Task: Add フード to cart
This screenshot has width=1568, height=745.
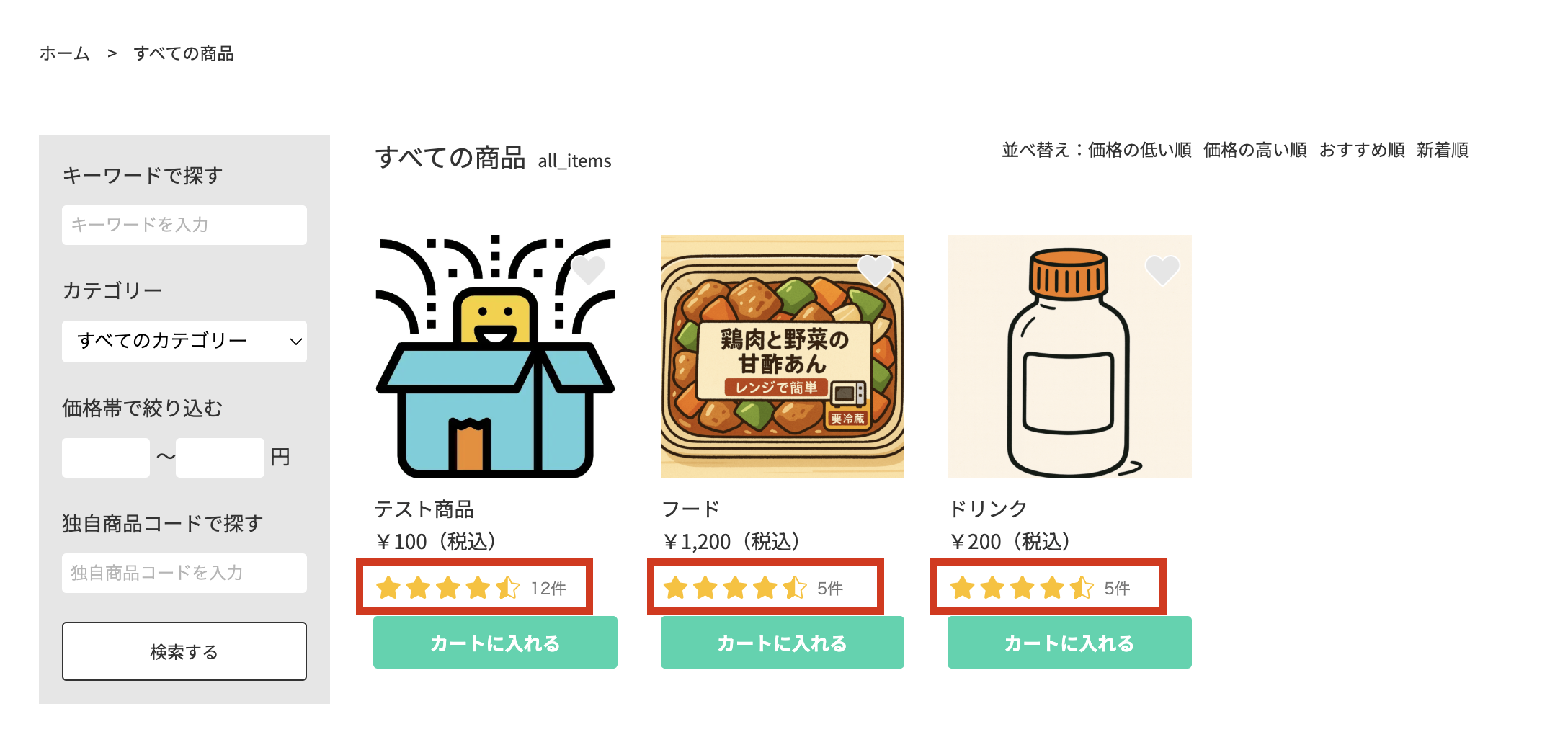Action: (x=782, y=643)
